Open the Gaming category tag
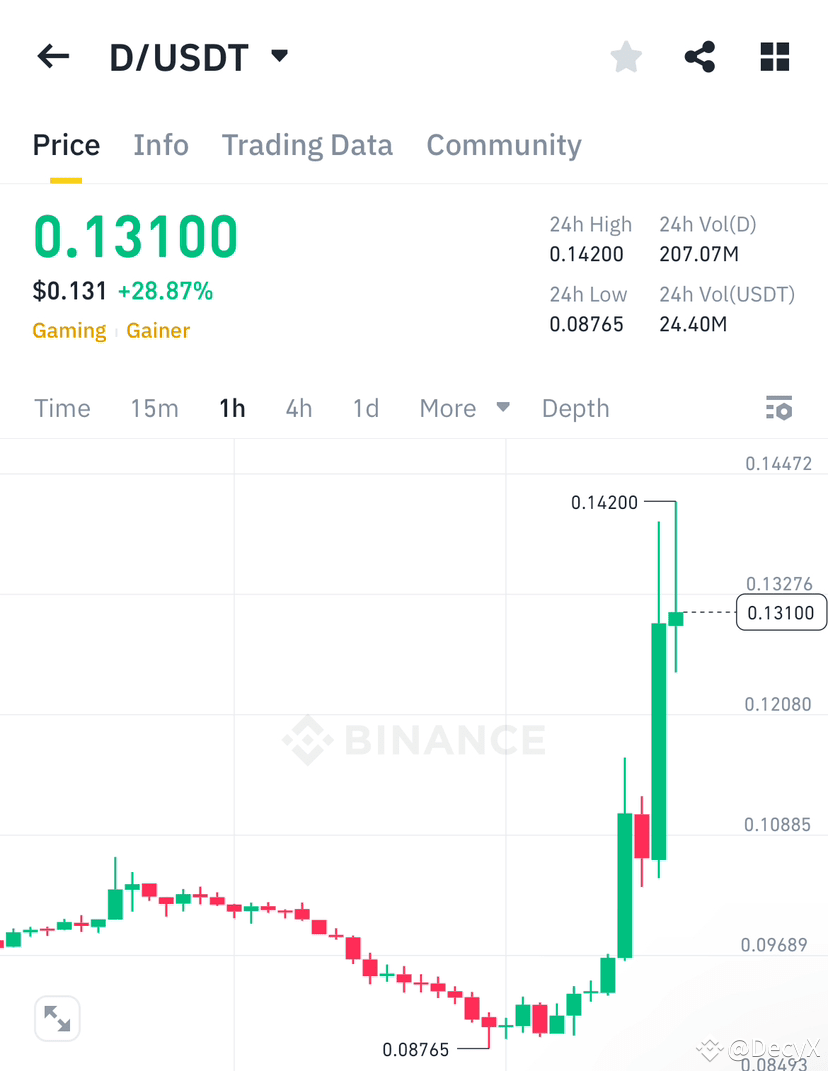This screenshot has width=828, height=1071. point(69,330)
